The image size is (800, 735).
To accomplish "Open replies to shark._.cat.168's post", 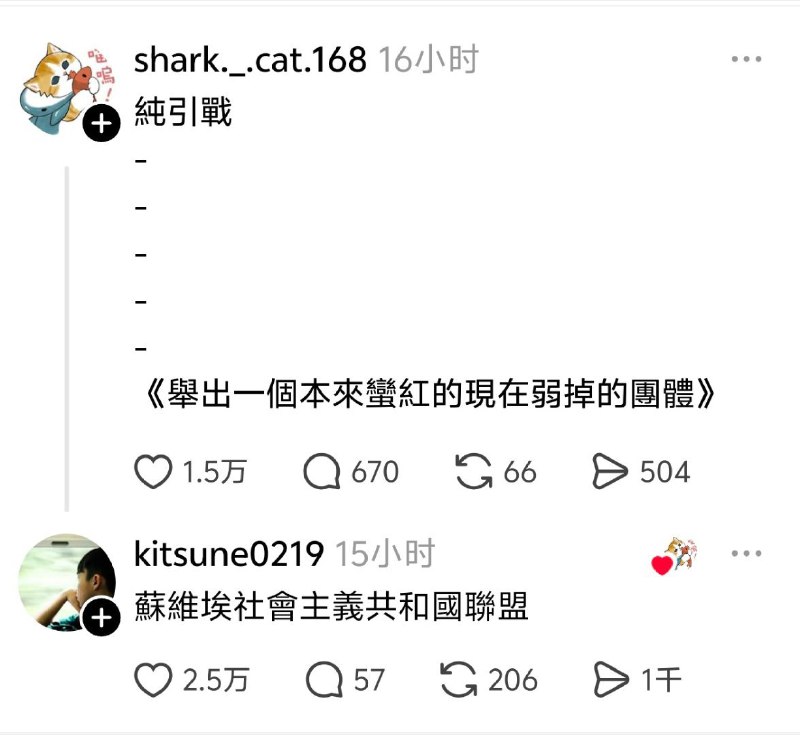I will click(x=322, y=471).
